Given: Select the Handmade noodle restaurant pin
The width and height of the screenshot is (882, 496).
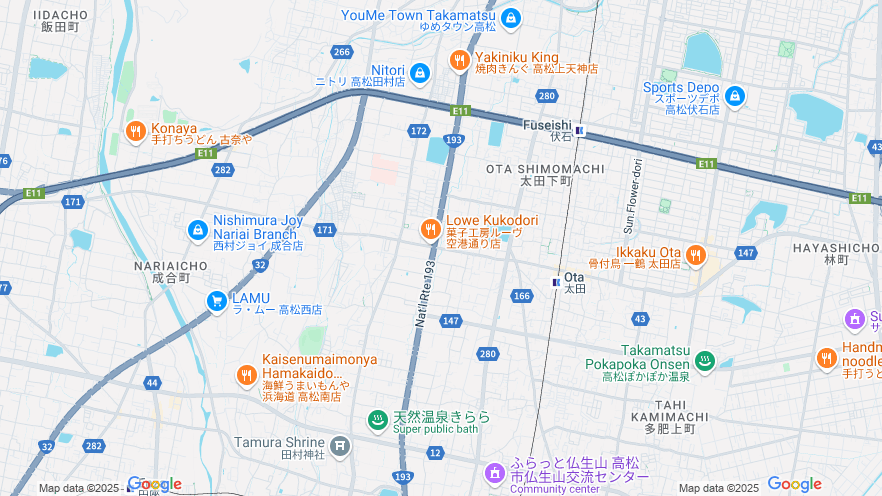Looking at the screenshot, I should (x=826, y=357).
